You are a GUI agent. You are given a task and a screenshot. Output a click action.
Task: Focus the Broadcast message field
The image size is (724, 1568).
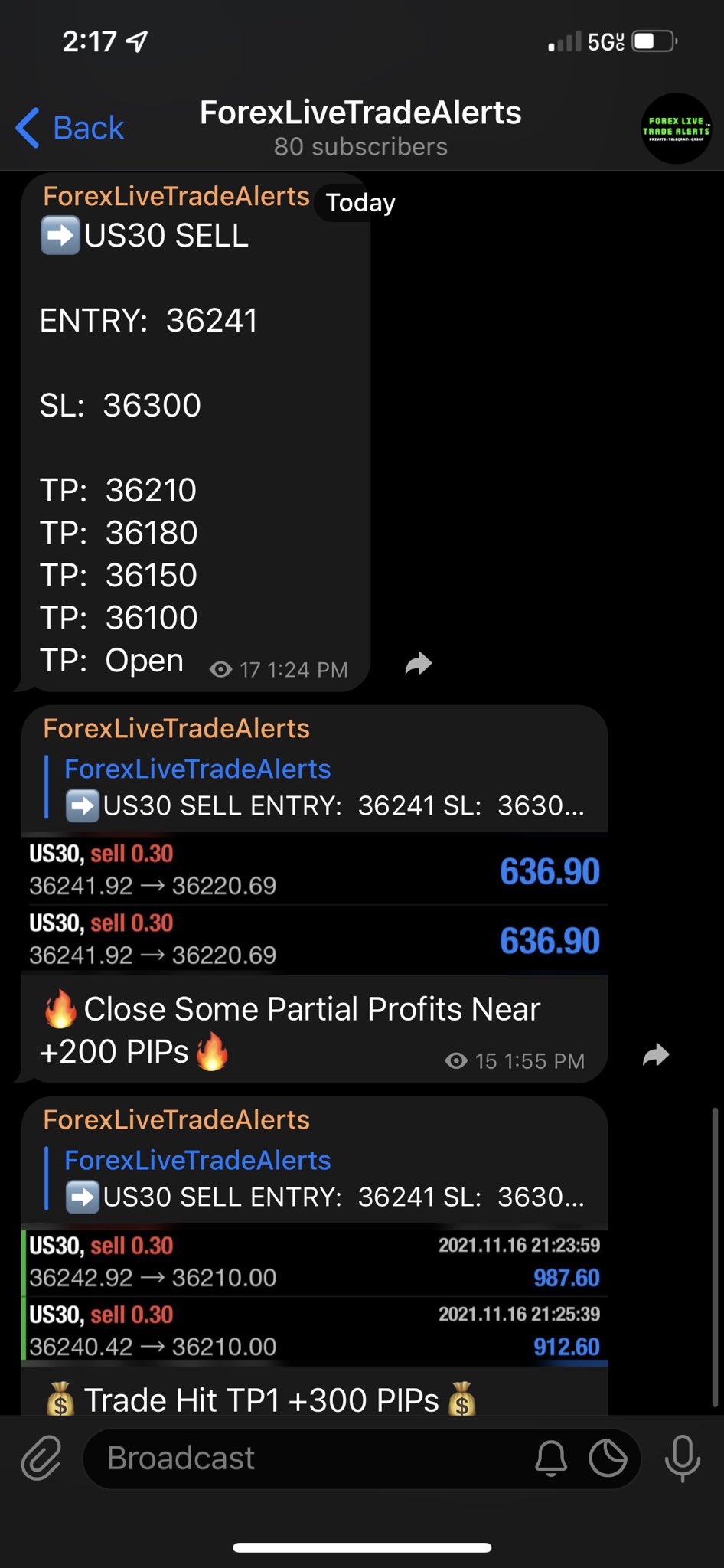(x=306, y=1458)
